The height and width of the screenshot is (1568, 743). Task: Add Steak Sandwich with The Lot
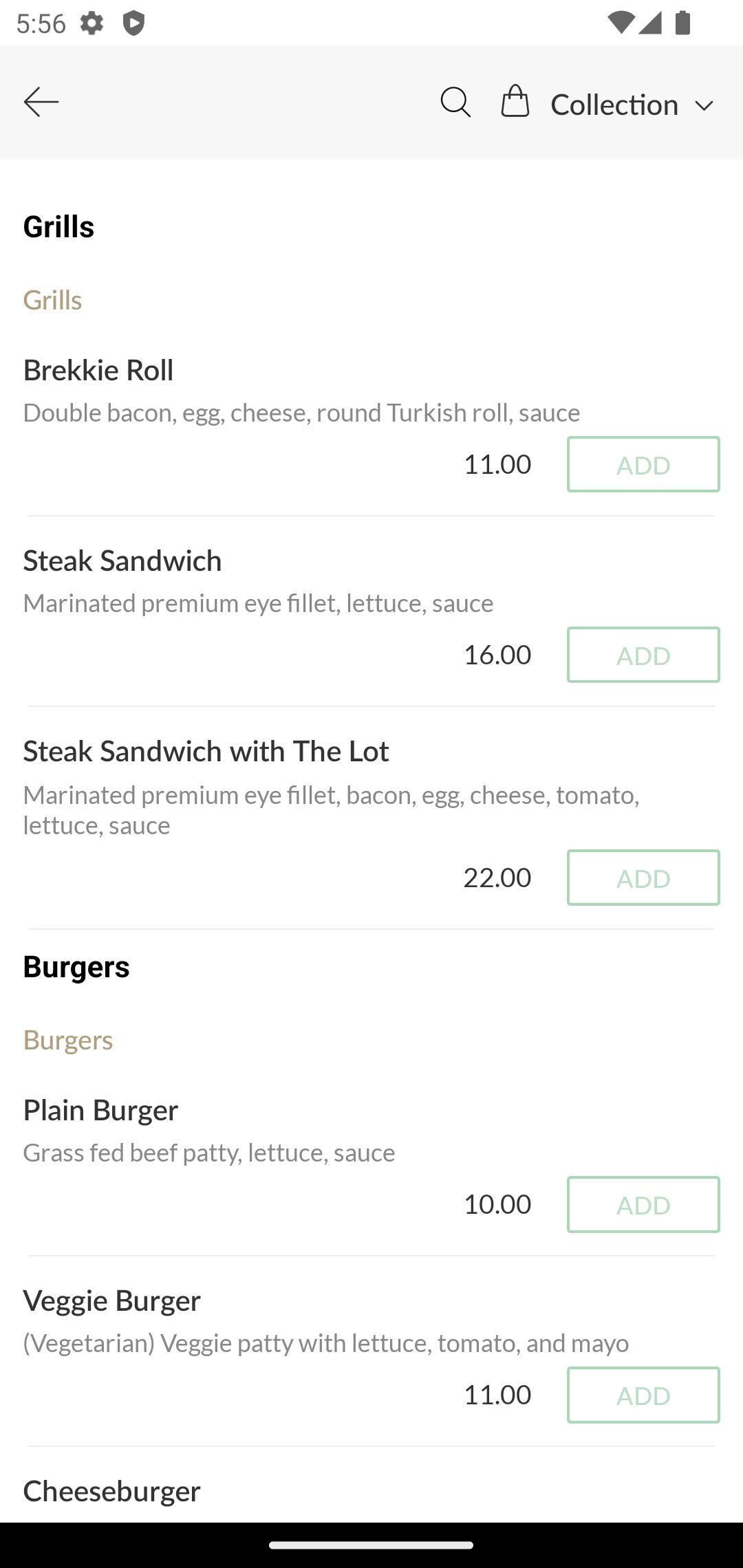(x=643, y=878)
